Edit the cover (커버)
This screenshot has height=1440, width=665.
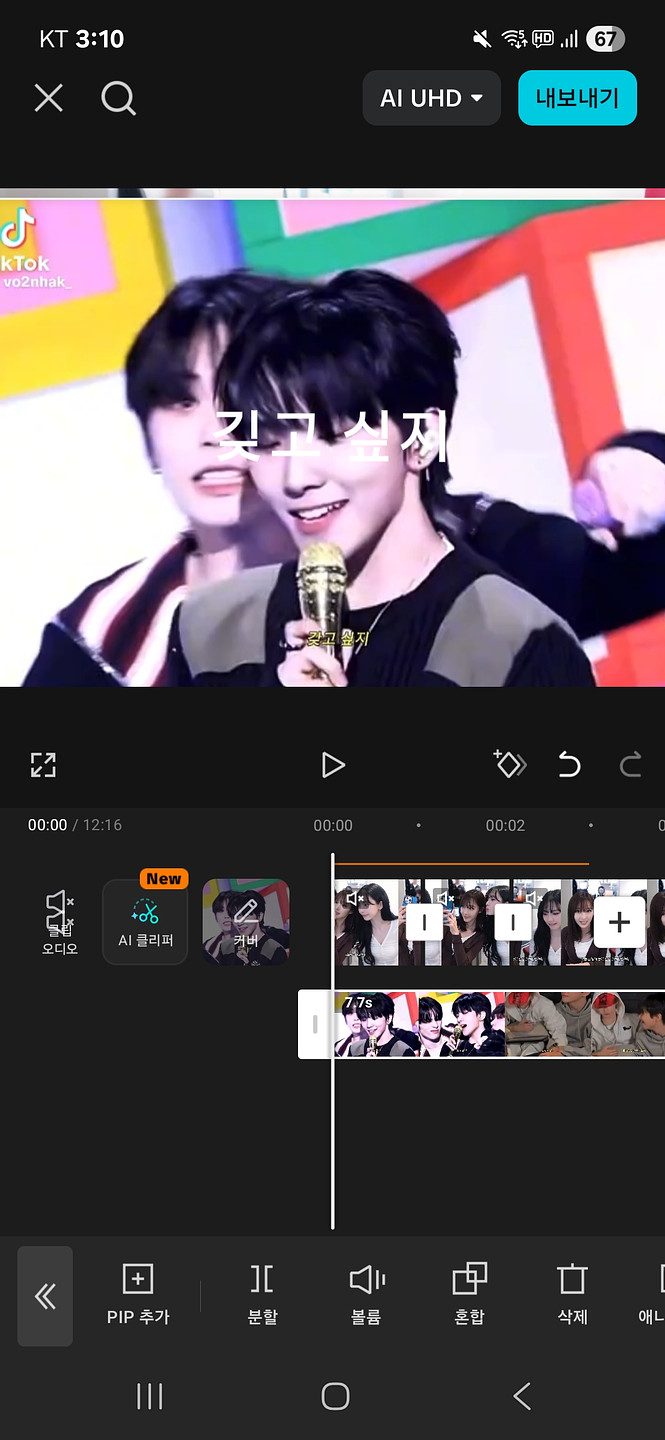[x=246, y=922]
